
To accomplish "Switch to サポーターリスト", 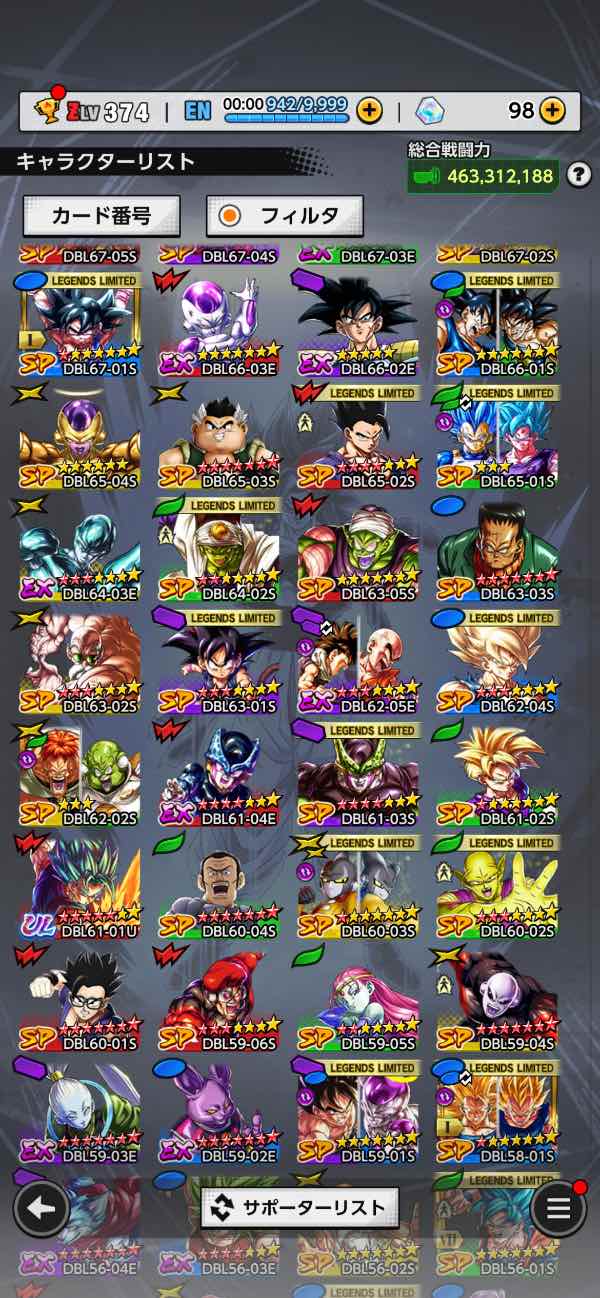I will point(300,1208).
